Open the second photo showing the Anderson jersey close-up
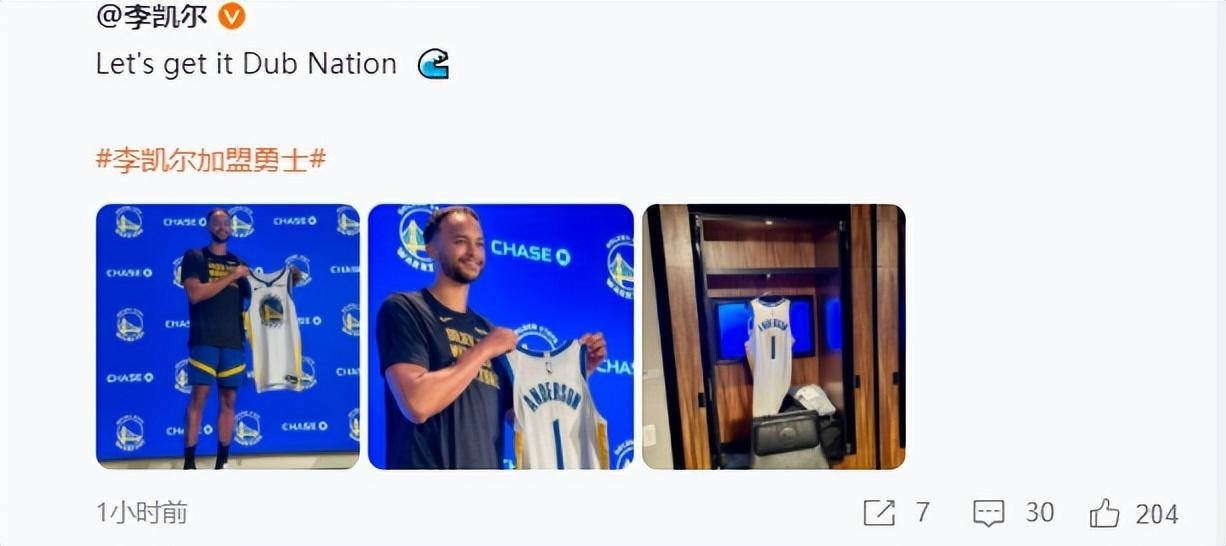 coord(501,337)
